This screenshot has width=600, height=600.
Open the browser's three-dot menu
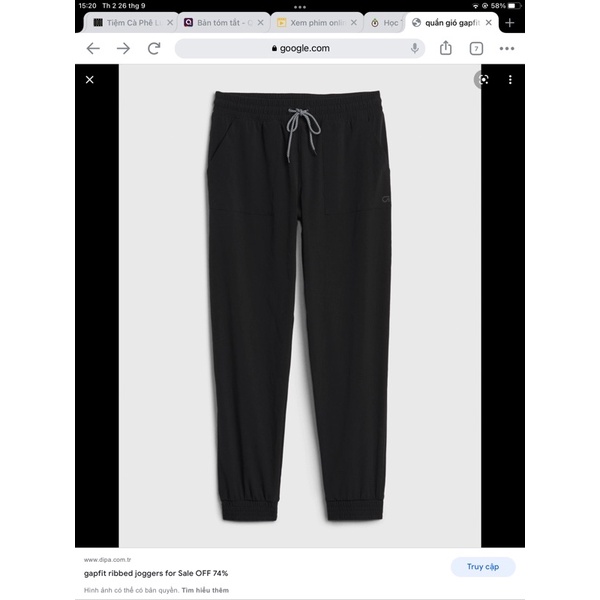coord(507,48)
